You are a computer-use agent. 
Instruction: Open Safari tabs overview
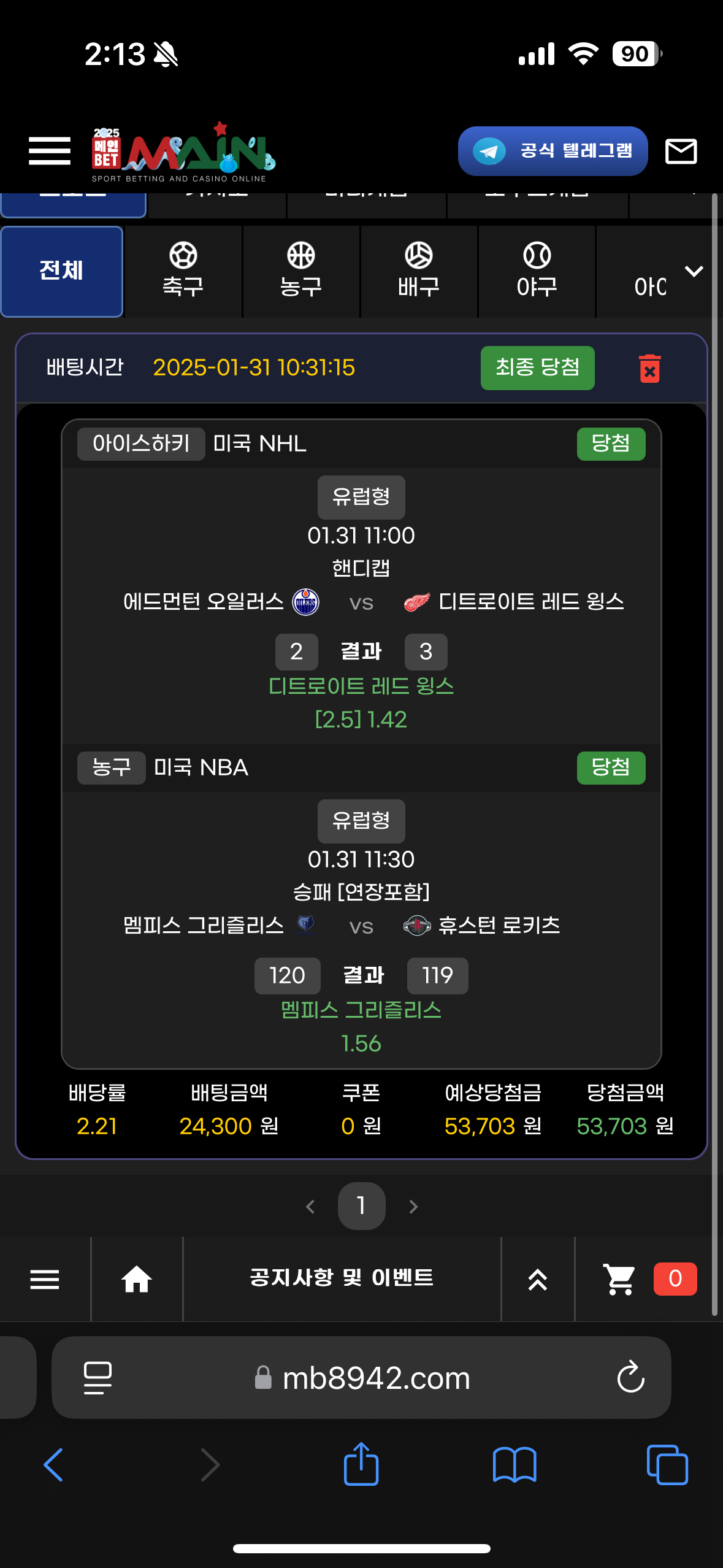[x=667, y=1465]
